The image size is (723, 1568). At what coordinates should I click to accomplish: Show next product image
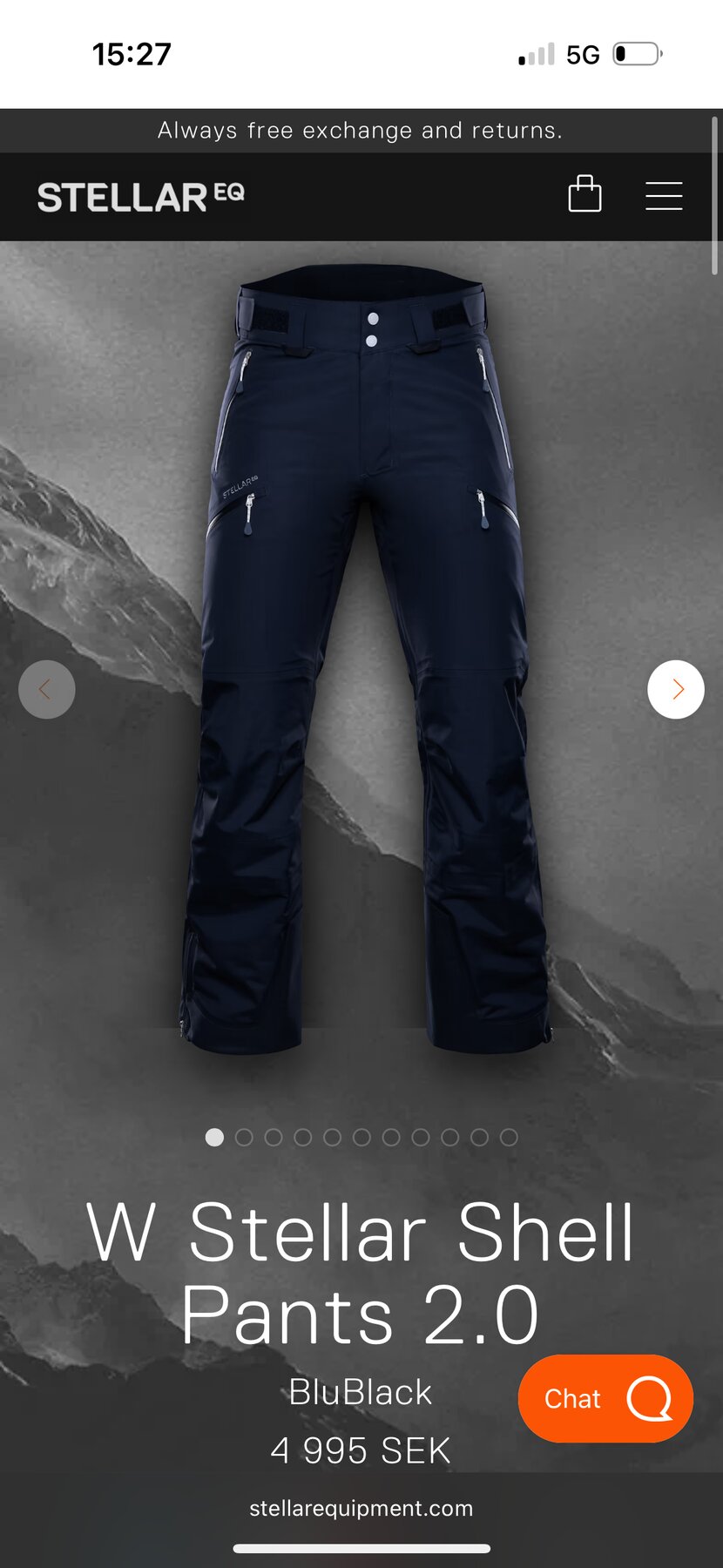click(675, 690)
